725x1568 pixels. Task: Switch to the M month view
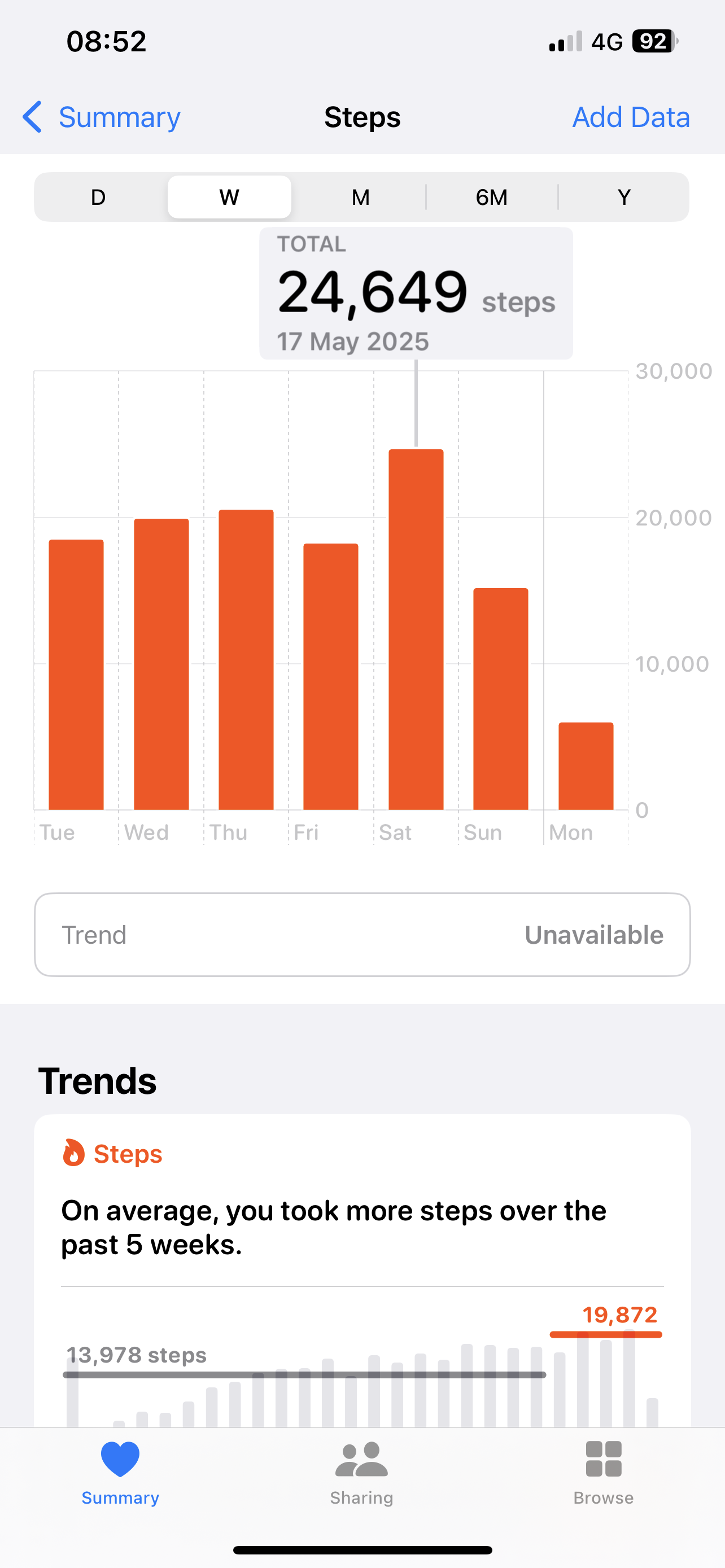point(360,197)
